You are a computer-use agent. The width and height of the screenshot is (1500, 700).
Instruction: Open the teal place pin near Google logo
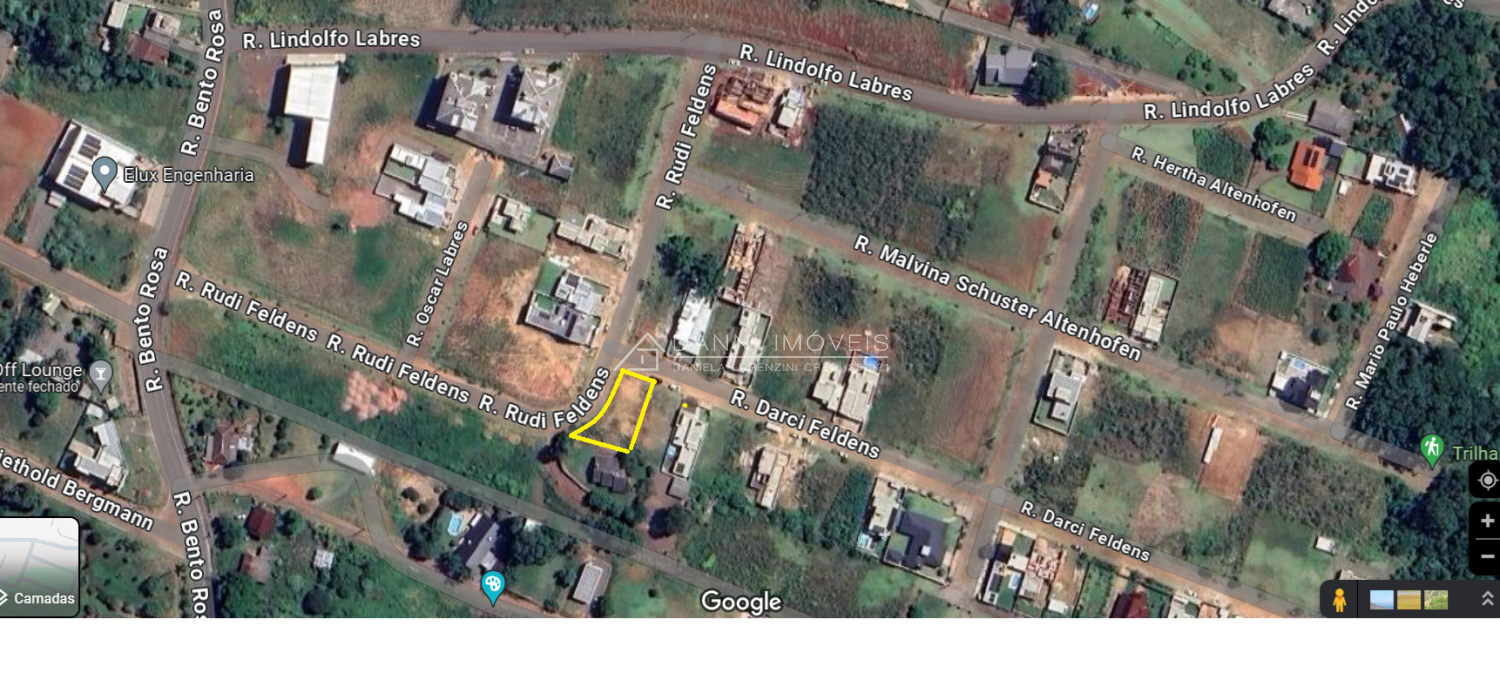point(492,585)
